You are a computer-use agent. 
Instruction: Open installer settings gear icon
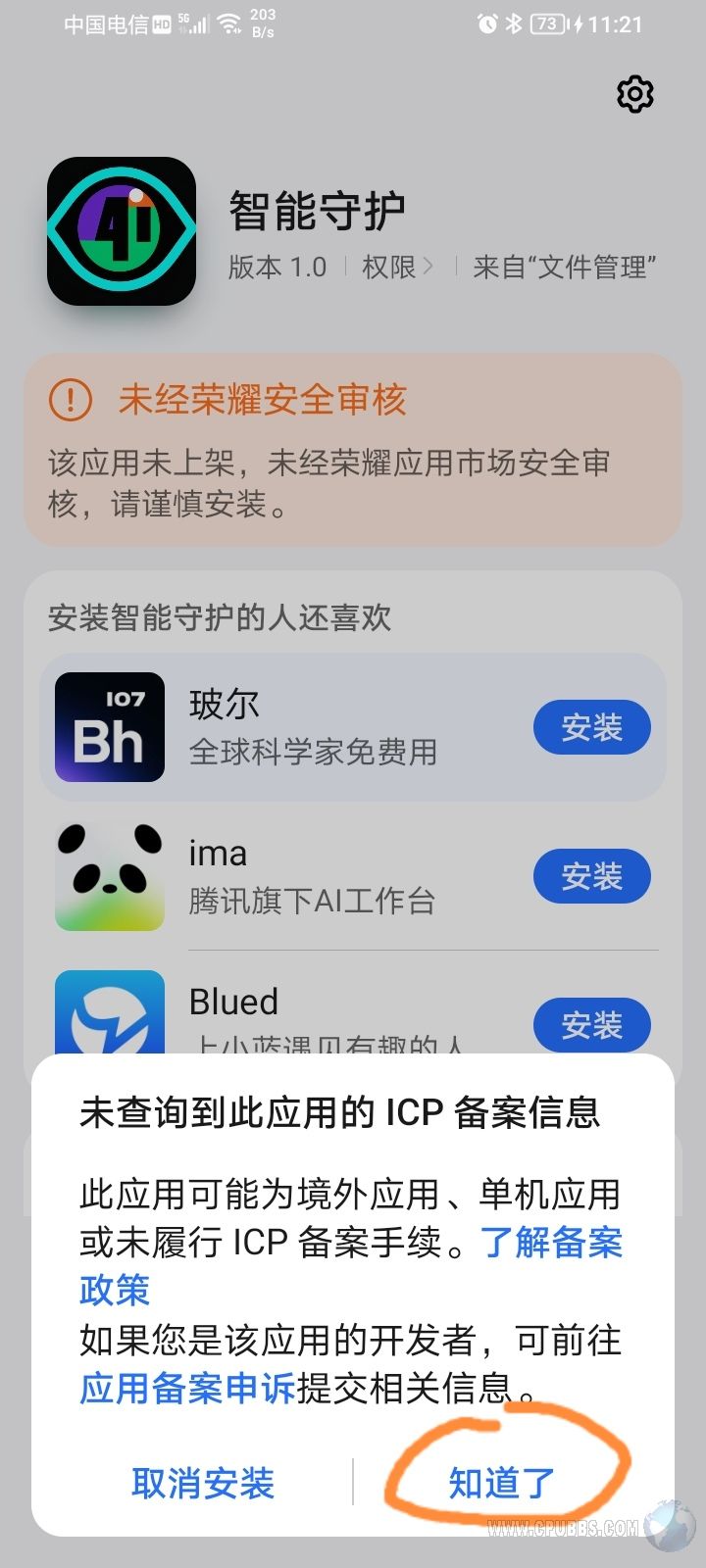point(635,94)
